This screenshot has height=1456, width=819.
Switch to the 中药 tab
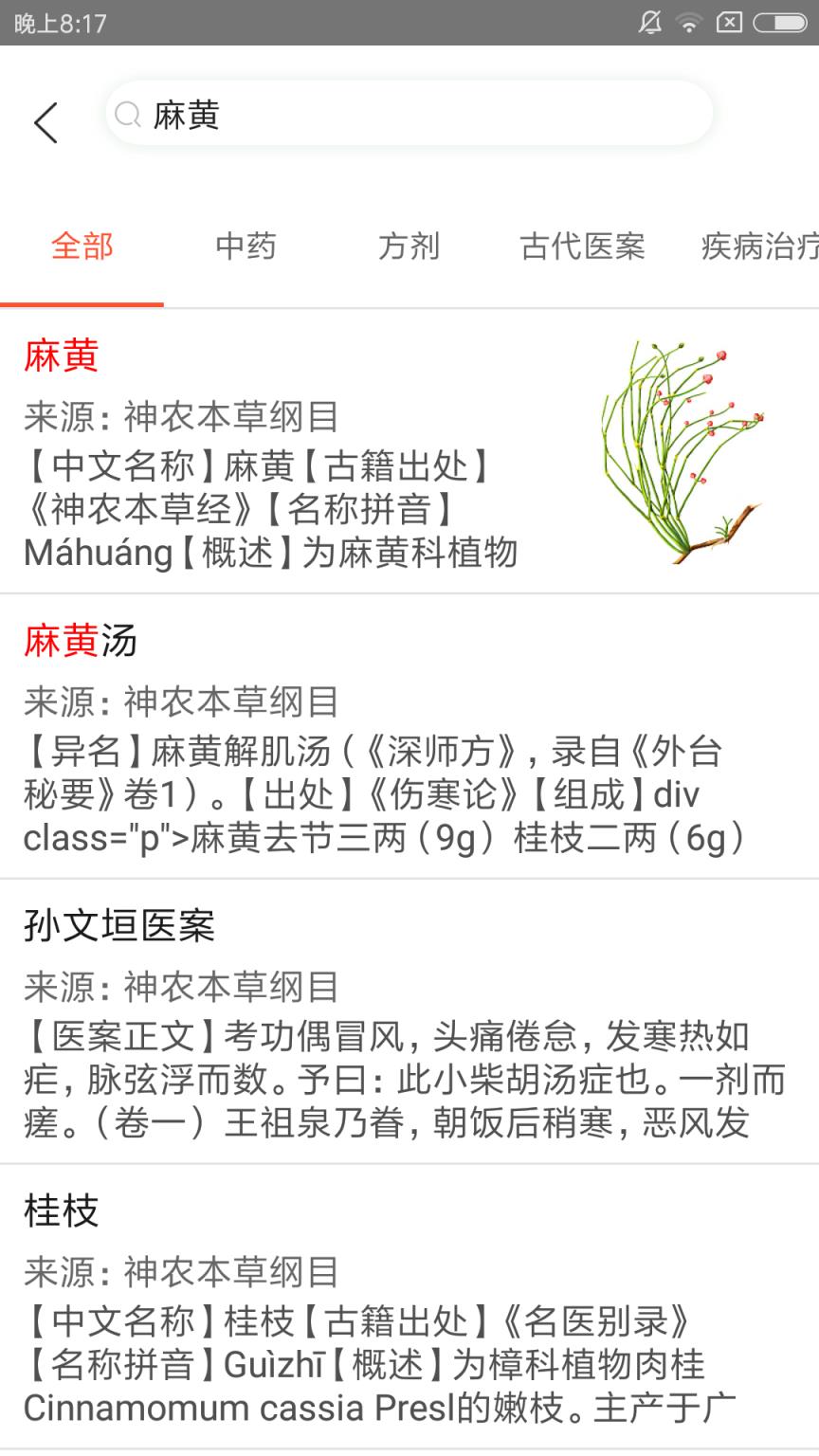246,246
